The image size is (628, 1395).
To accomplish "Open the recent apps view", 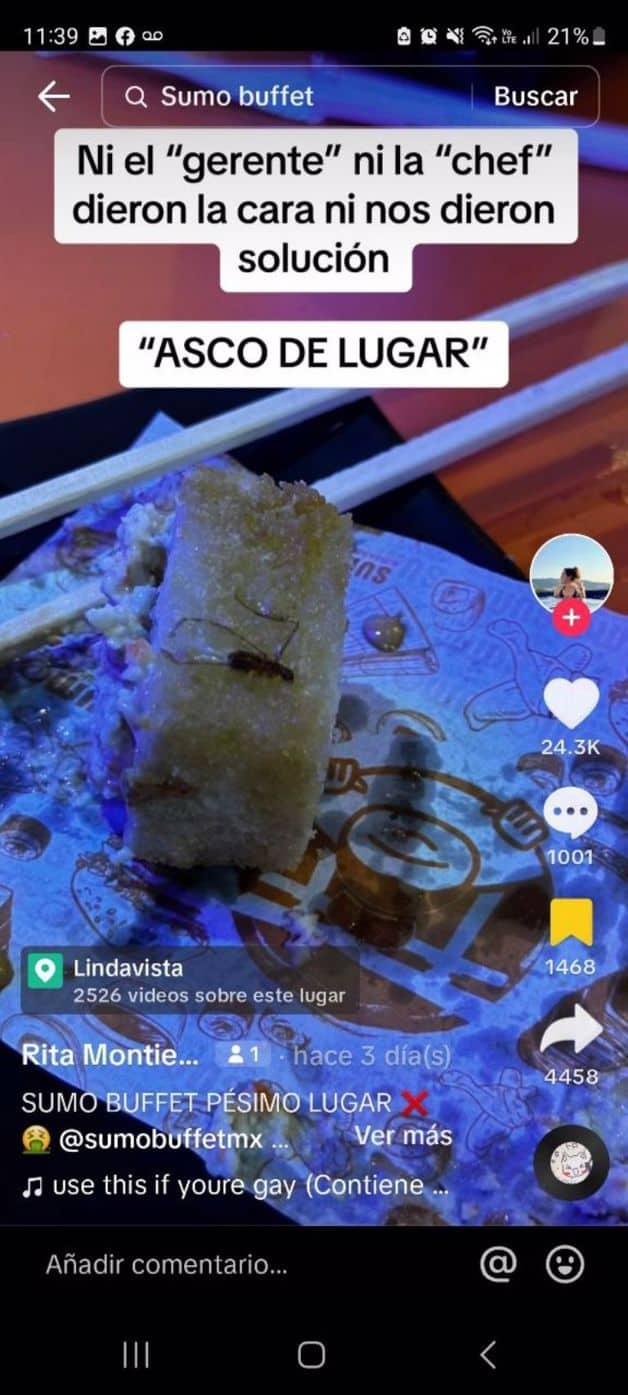I will tap(135, 1355).
